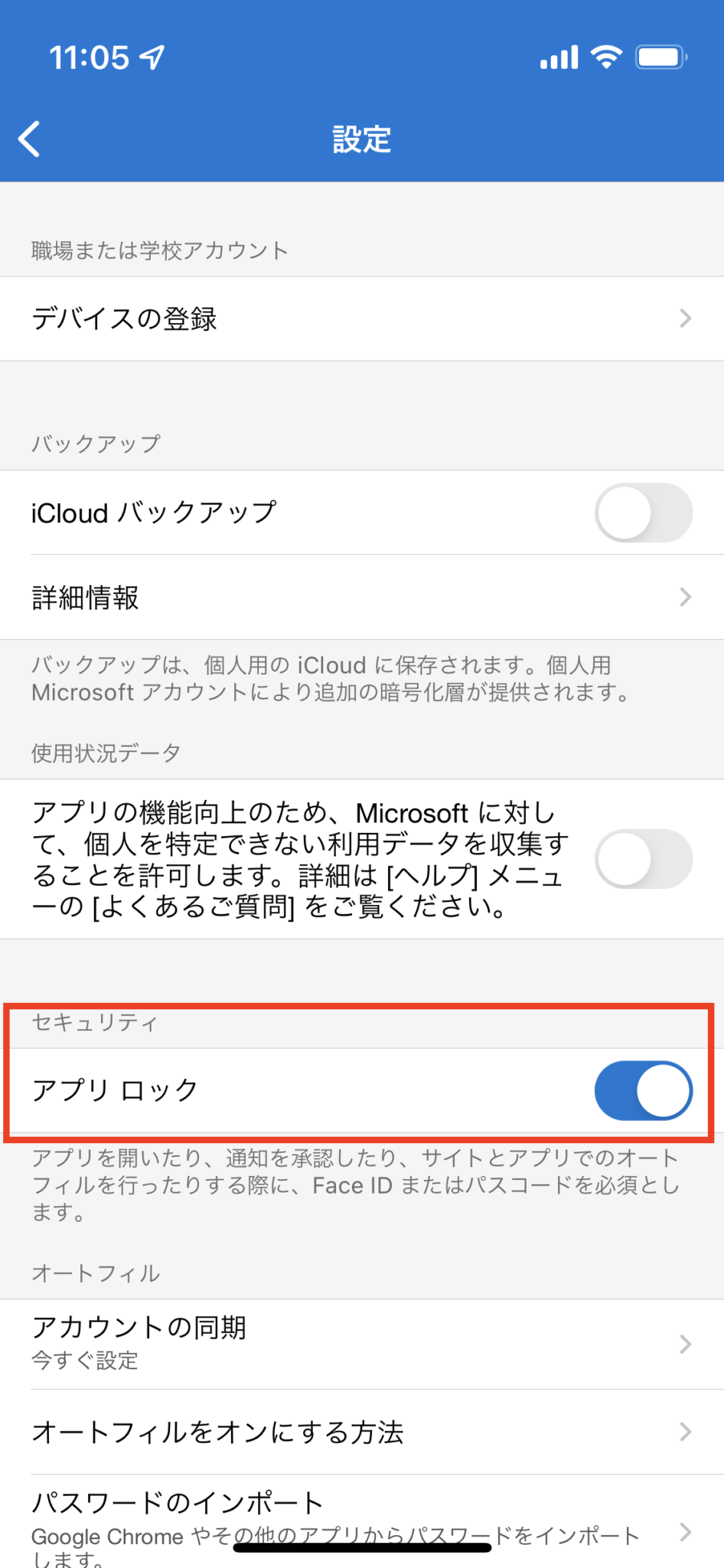Open オートフィルをオンにする方法
This screenshot has height=1568, width=724.
[x=217, y=1432]
